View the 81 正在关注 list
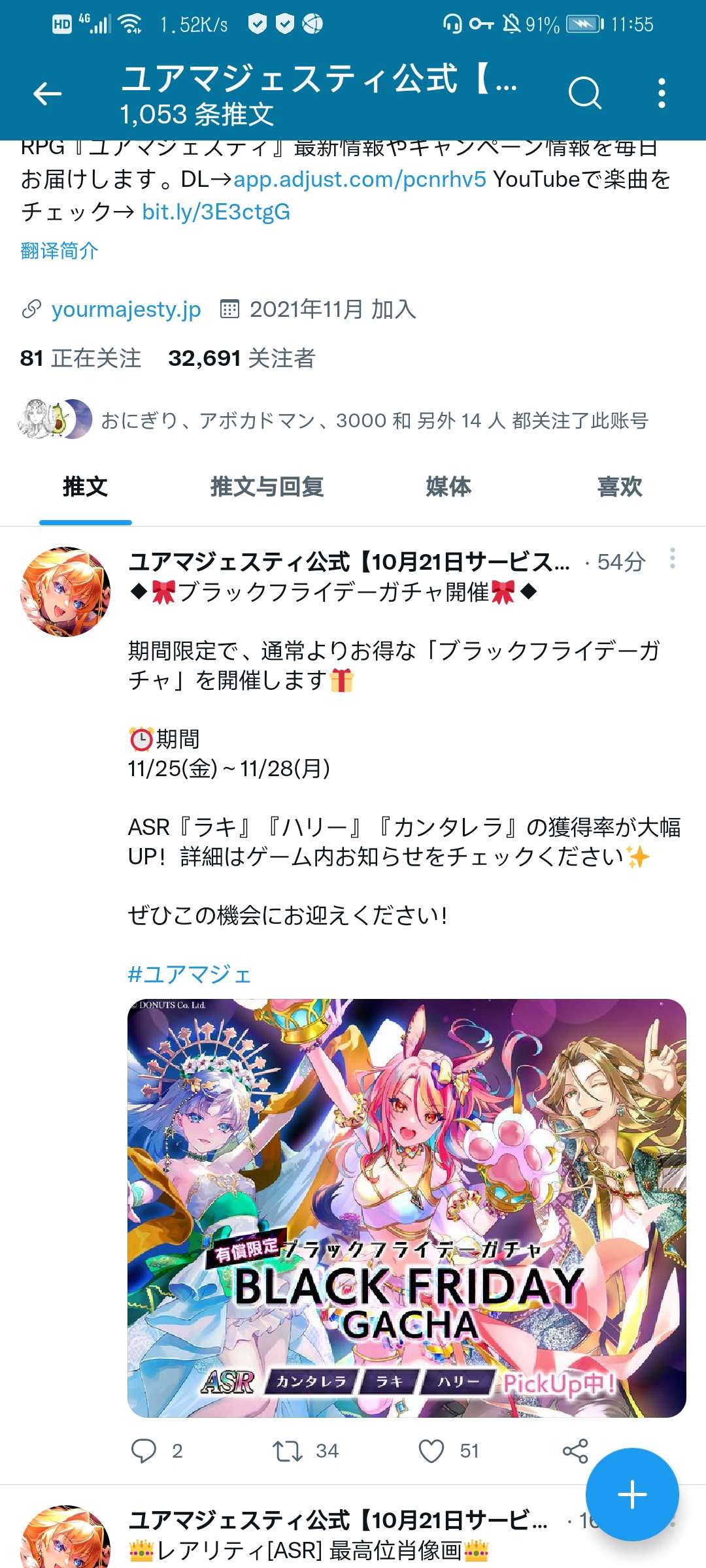The image size is (706, 1568). point(80,358)
